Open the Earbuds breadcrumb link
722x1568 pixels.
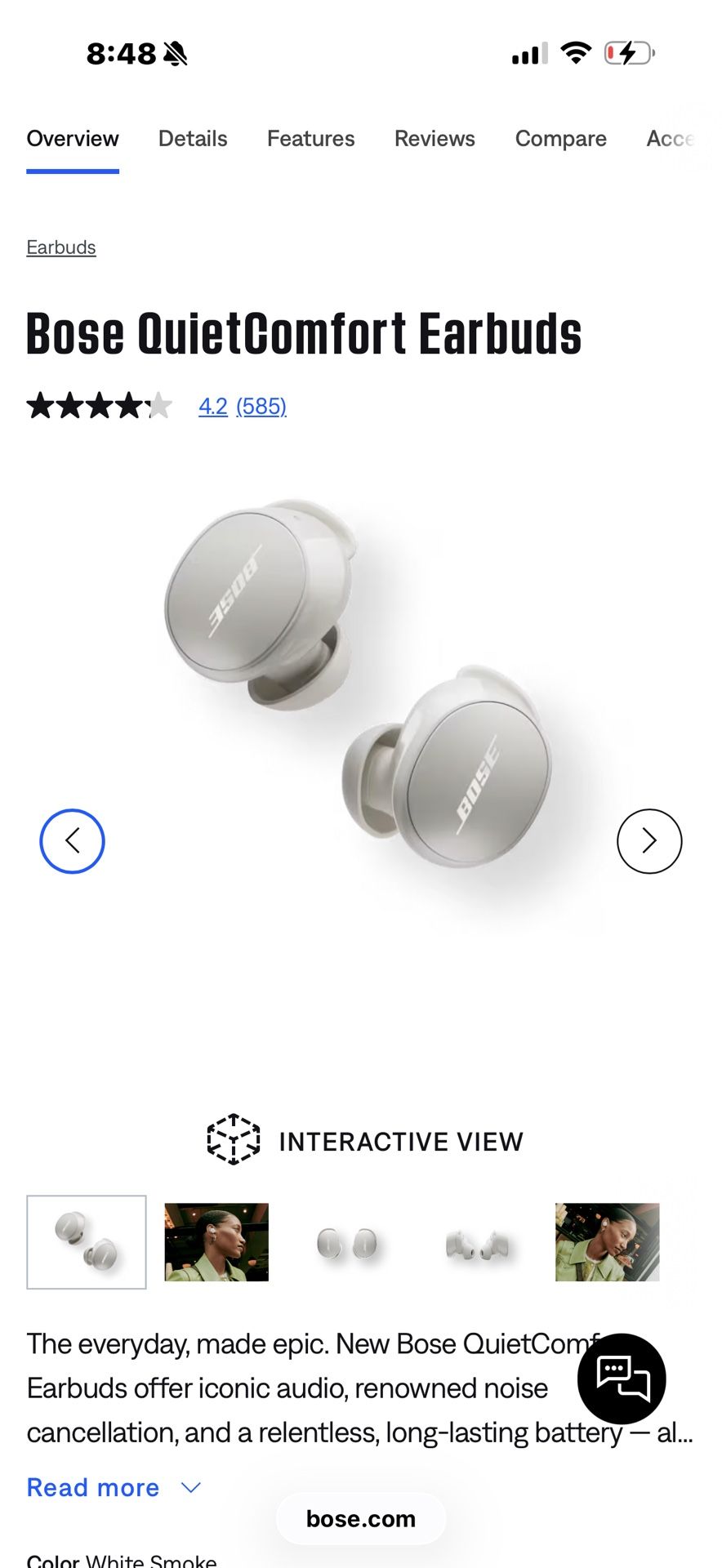point(61,247)
